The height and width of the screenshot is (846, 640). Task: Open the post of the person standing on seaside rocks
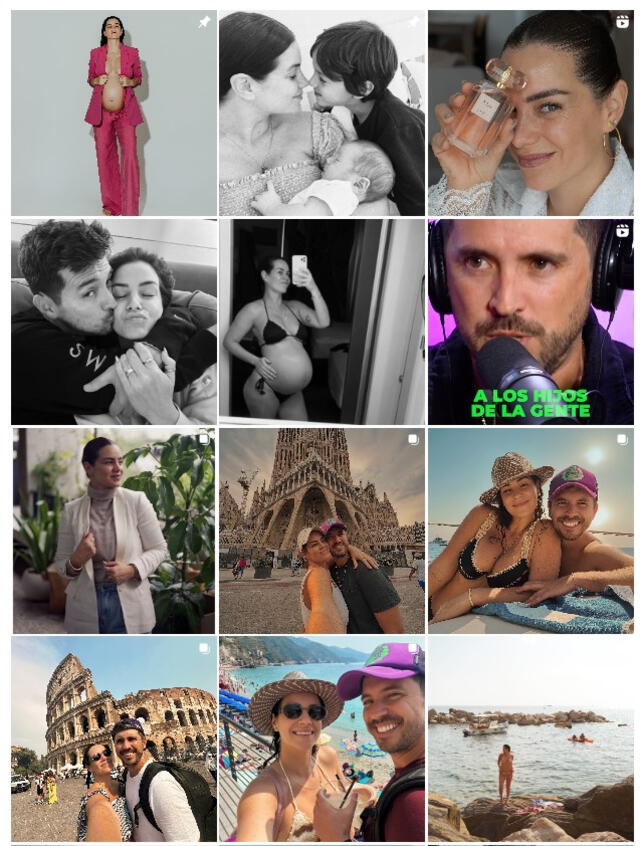point(530,738)
